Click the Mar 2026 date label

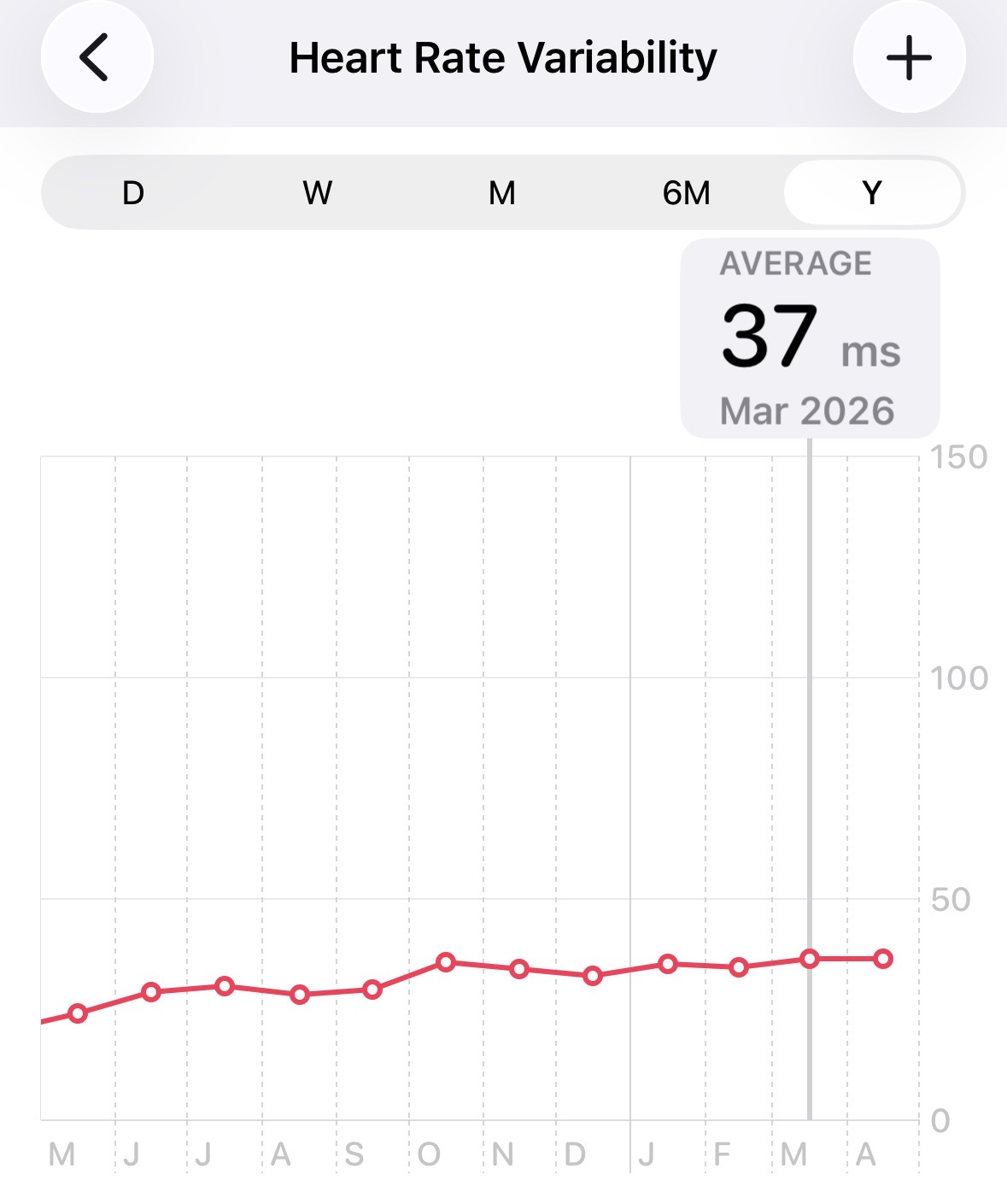click(809, 411)
